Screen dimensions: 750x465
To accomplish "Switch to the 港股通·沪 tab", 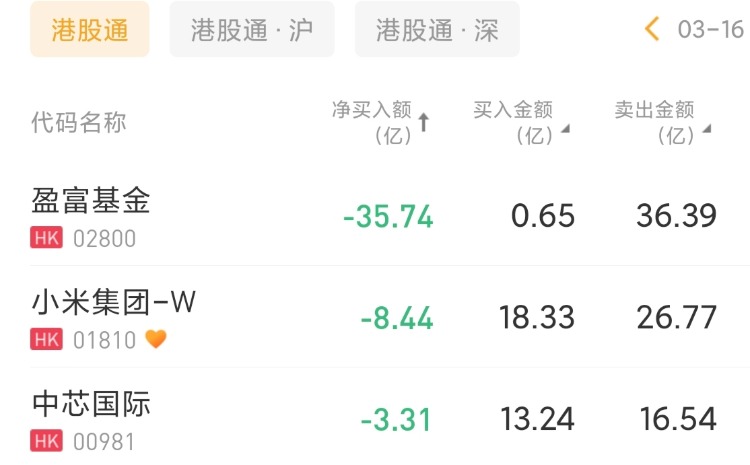I will [252, 30].
